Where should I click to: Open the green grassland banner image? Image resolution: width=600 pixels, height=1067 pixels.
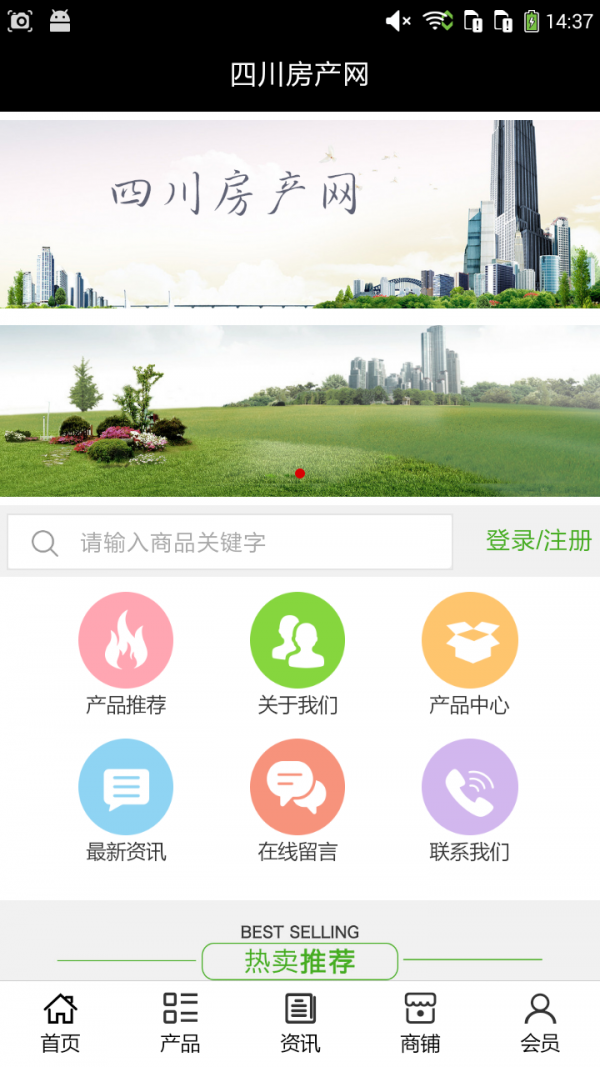tap(300, 410)
